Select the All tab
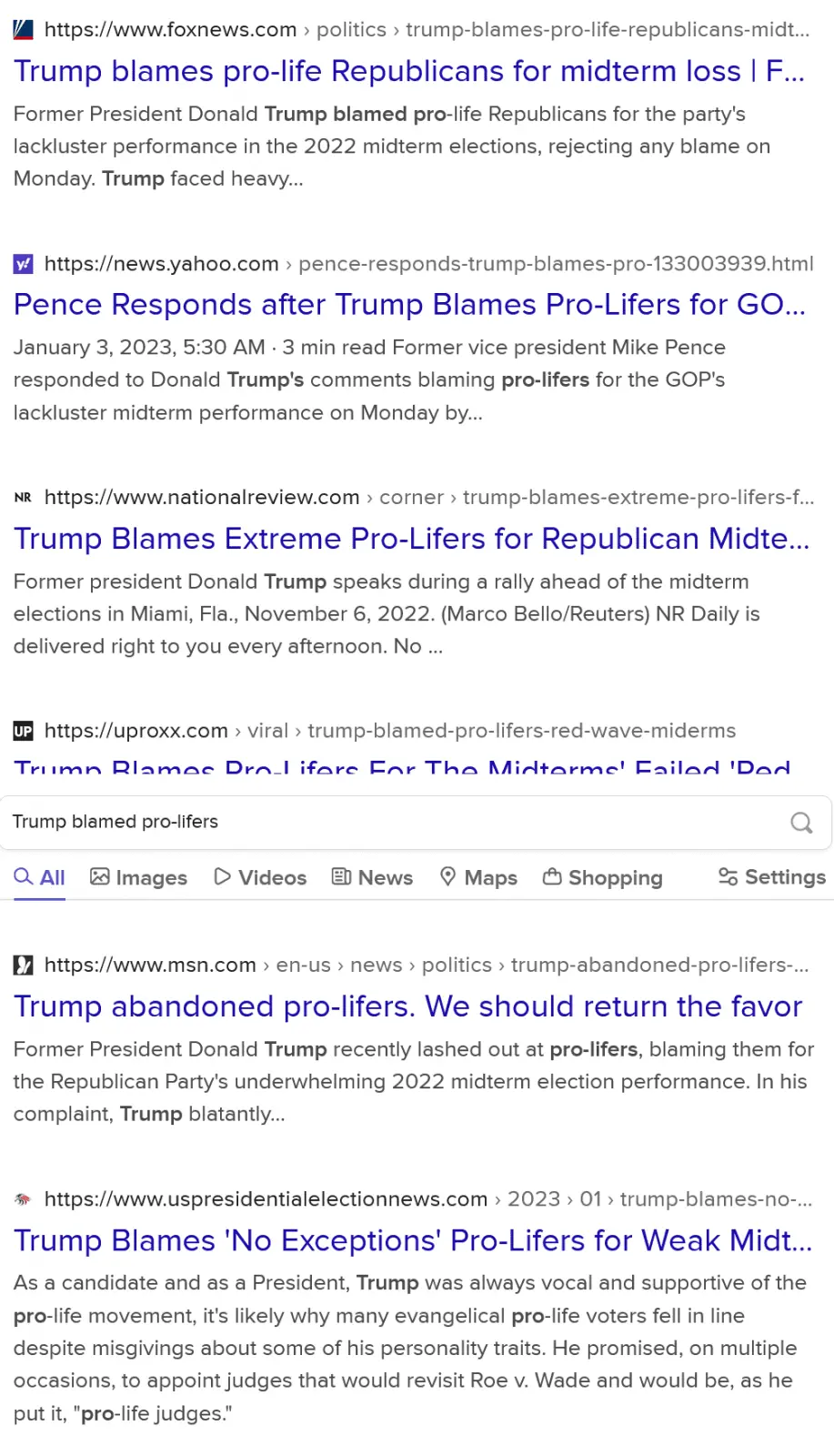Image resolution: width=834 pixels, height=1456 pixels. [40, 877]
